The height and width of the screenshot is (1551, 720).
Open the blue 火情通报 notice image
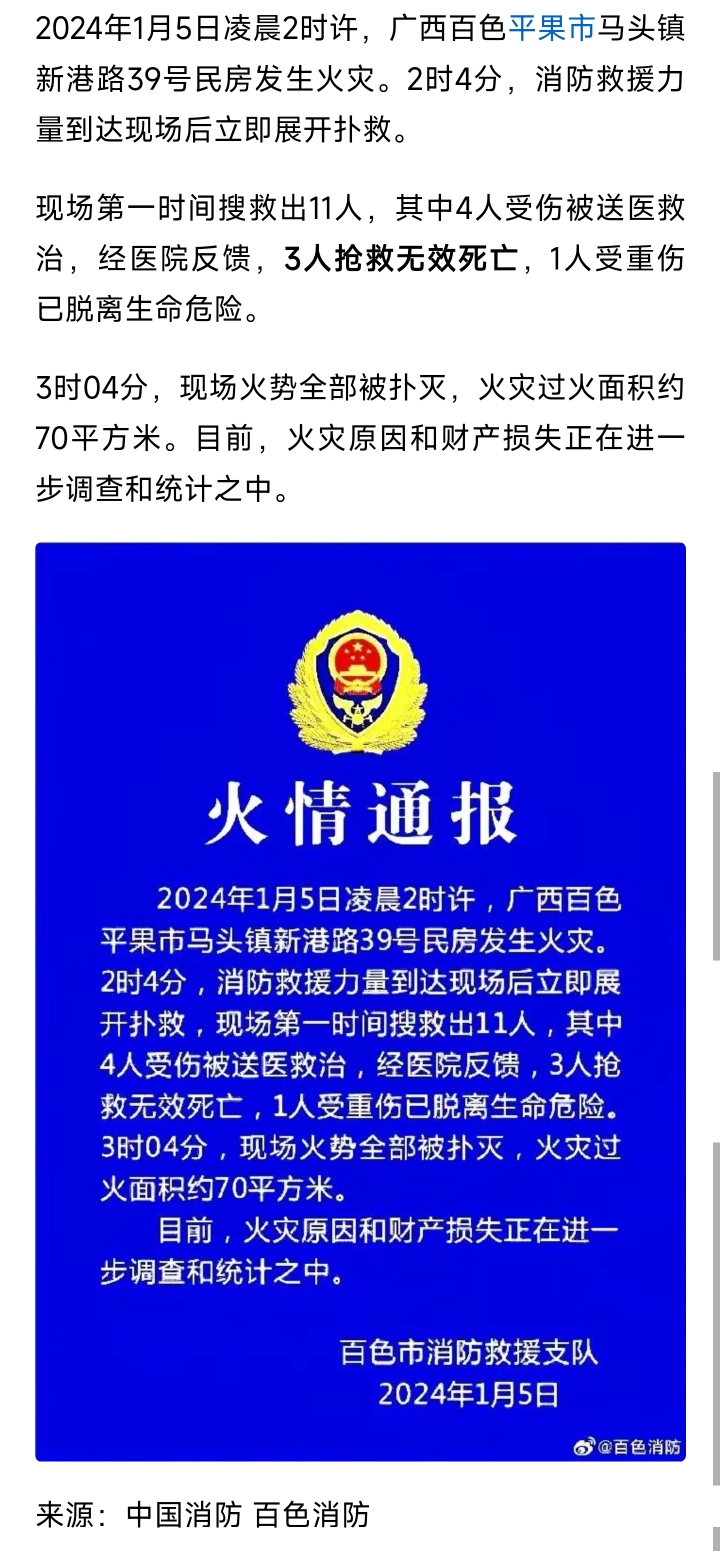point(360,1000)
